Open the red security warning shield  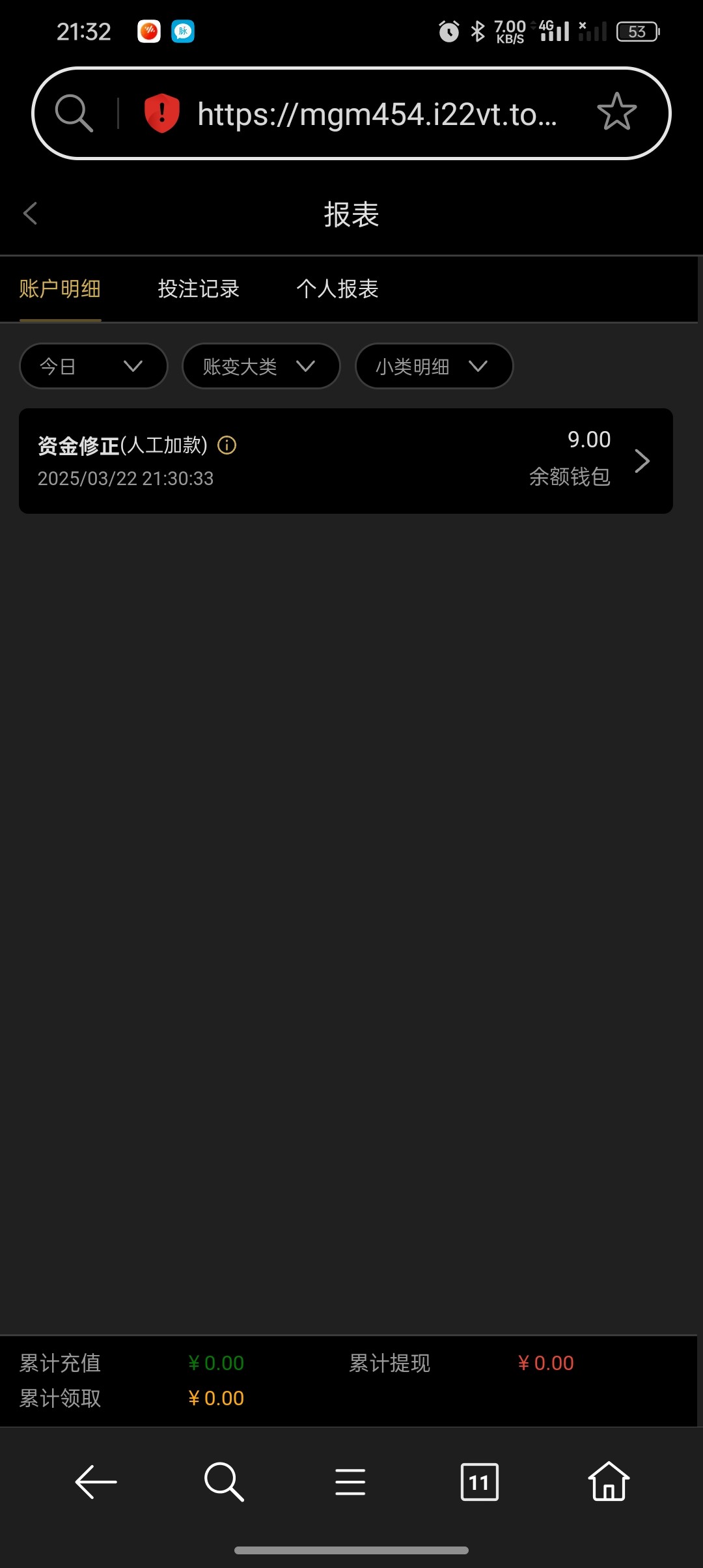tap(161, 113)
